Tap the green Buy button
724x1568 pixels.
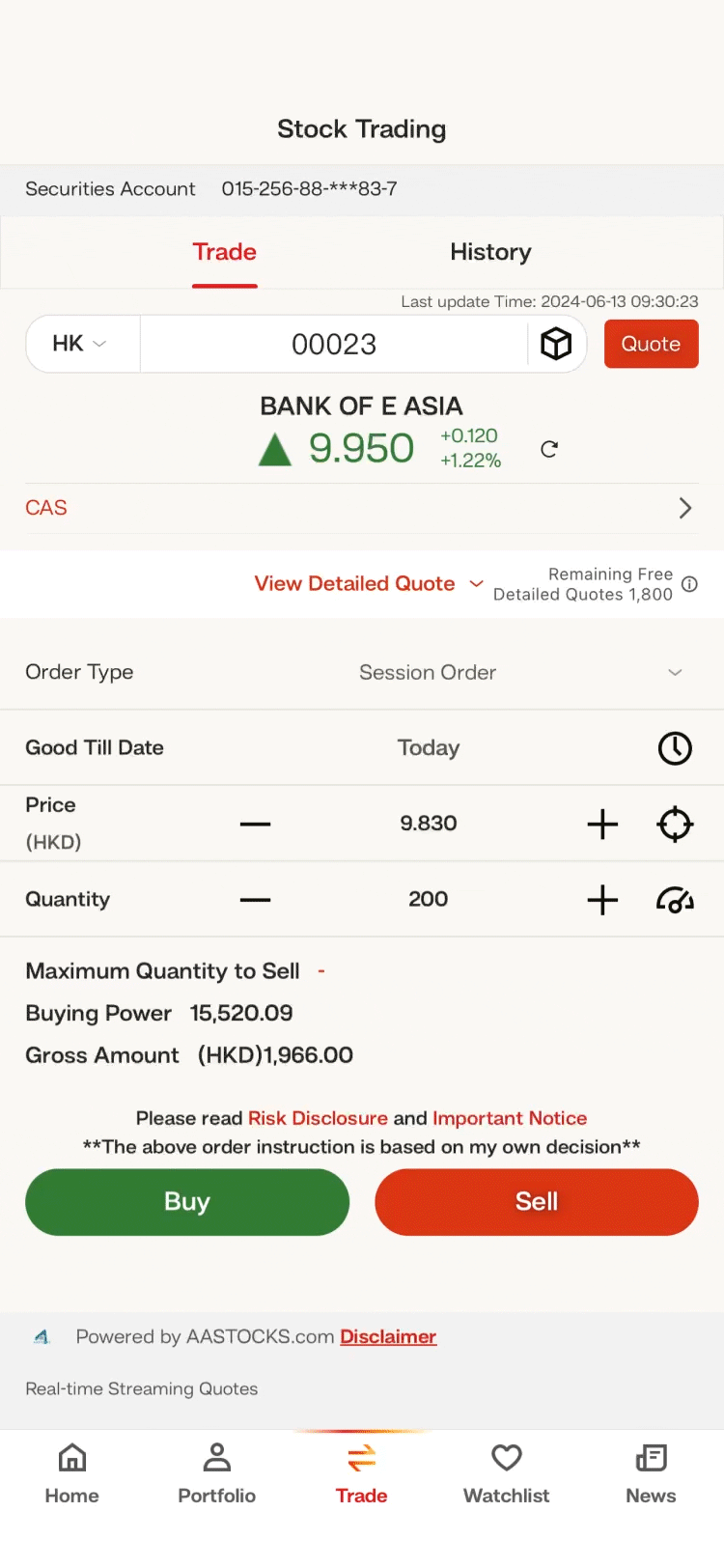[187, 1202]
